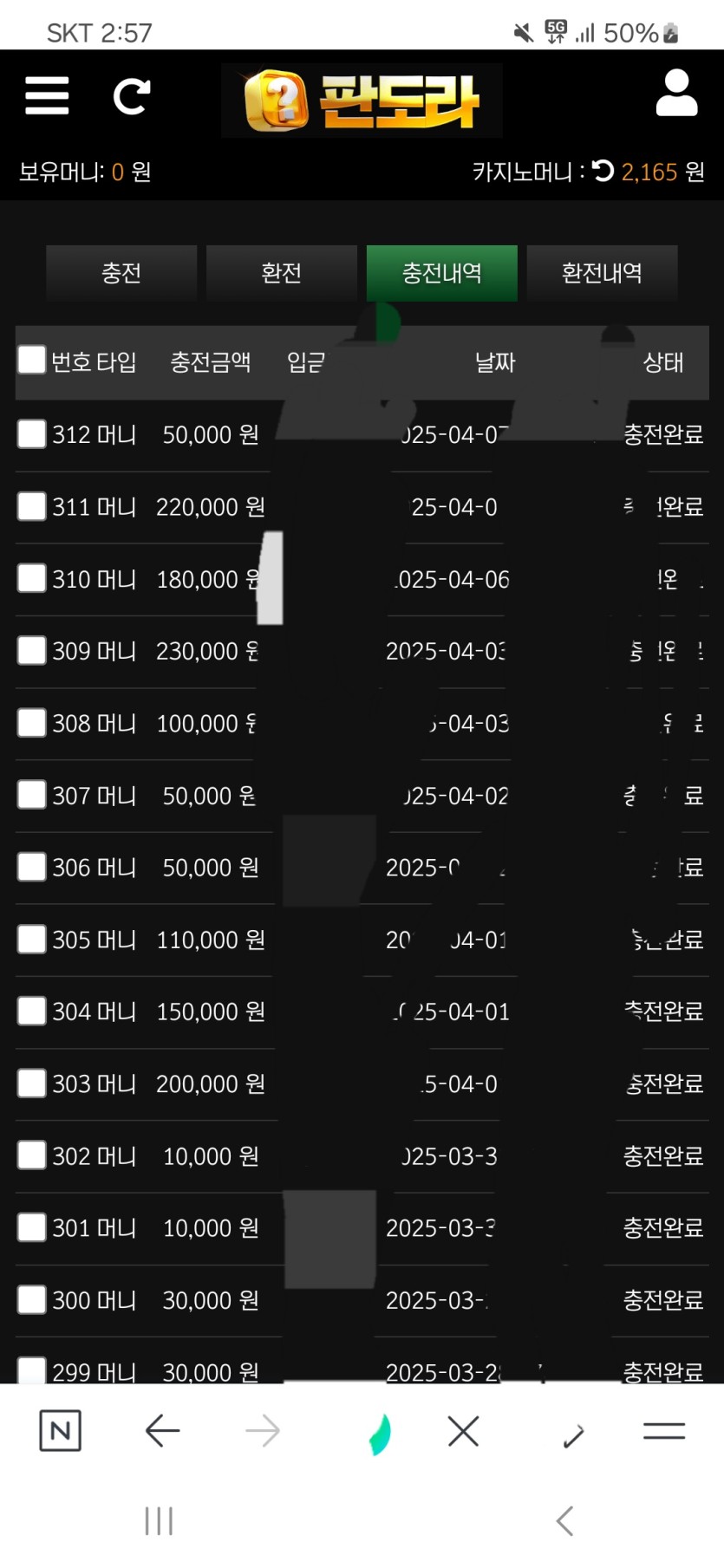Mark the checkbox for entry 303
The image size is (724, 1568).
pyautogui.click(x=32, y=1083)
